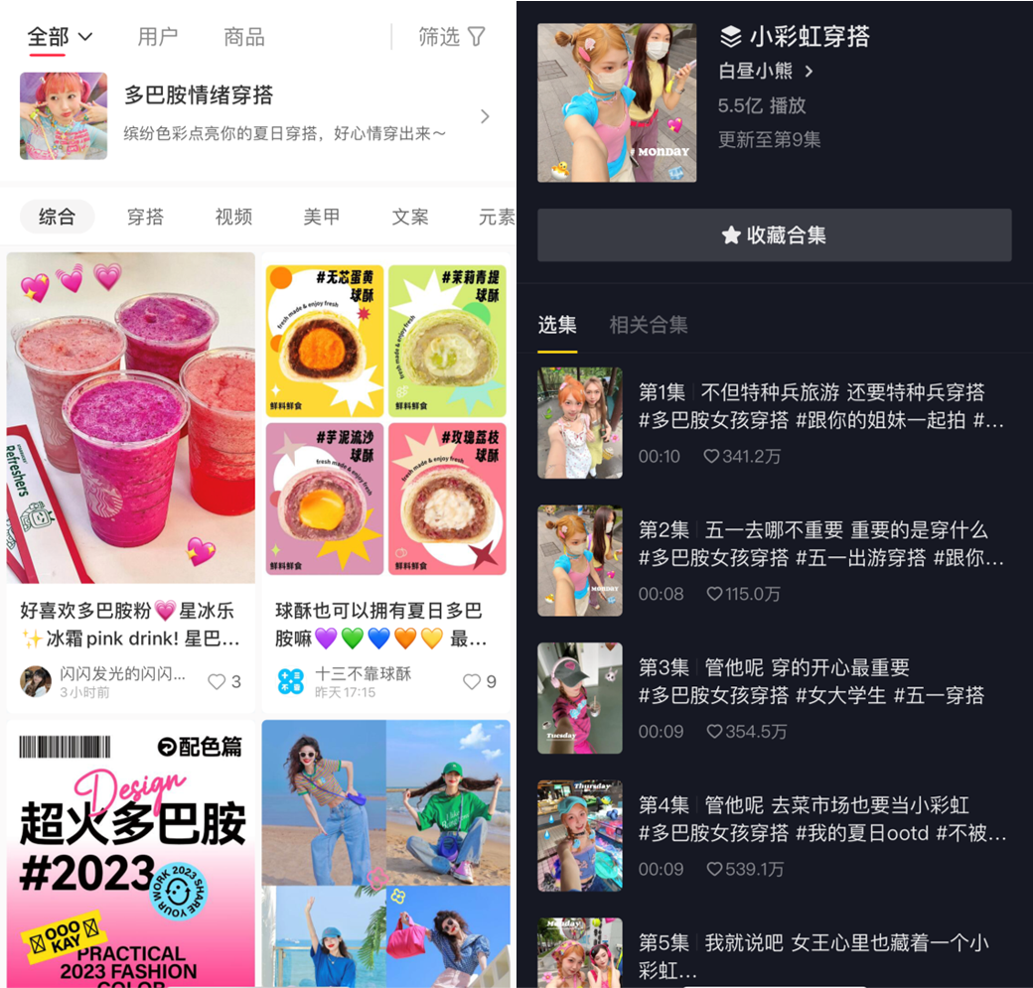Tap the 收藏合集 button
Image resolution: width=1033 pixels, height=988 pixels.
click(x=774, y=236)
